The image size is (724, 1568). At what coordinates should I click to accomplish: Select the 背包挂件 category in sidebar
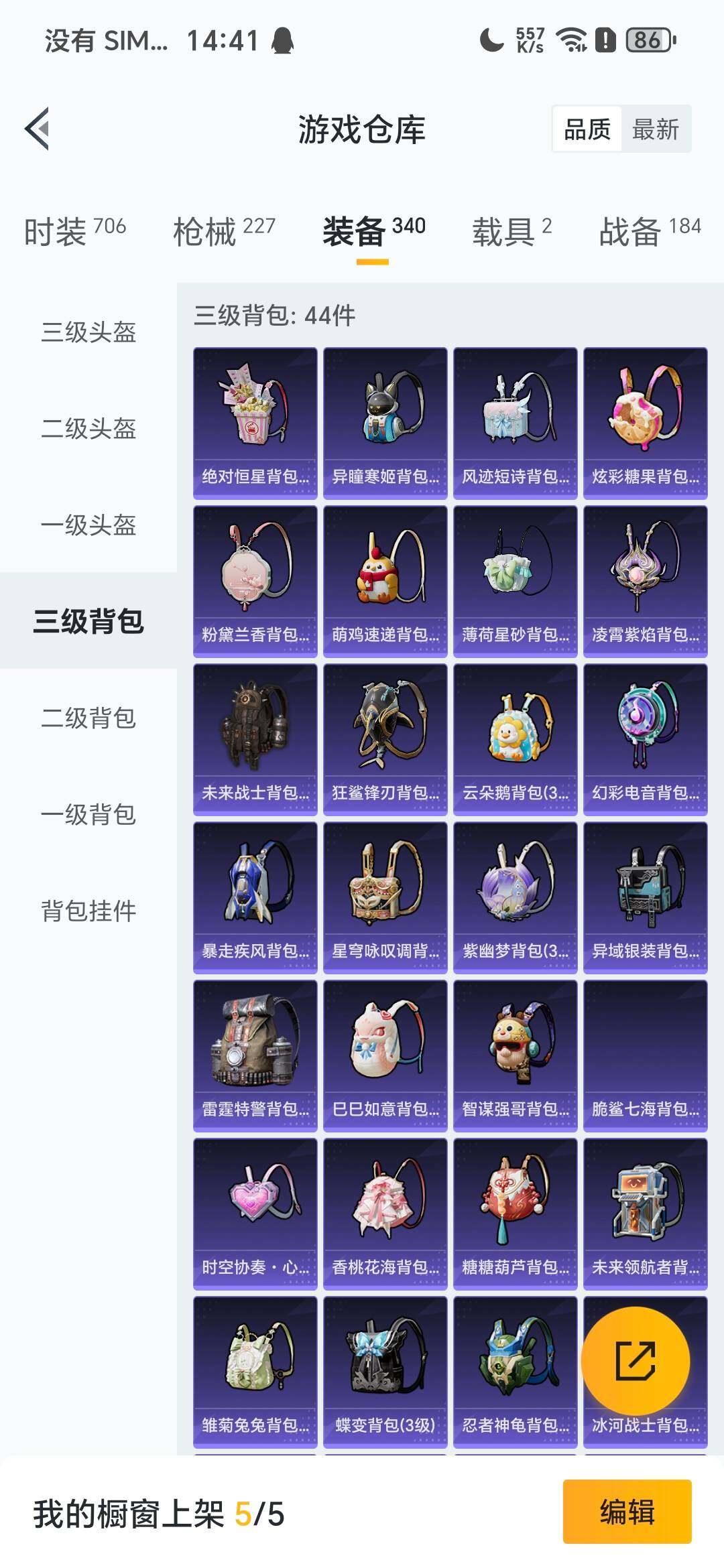click(87, 911)
